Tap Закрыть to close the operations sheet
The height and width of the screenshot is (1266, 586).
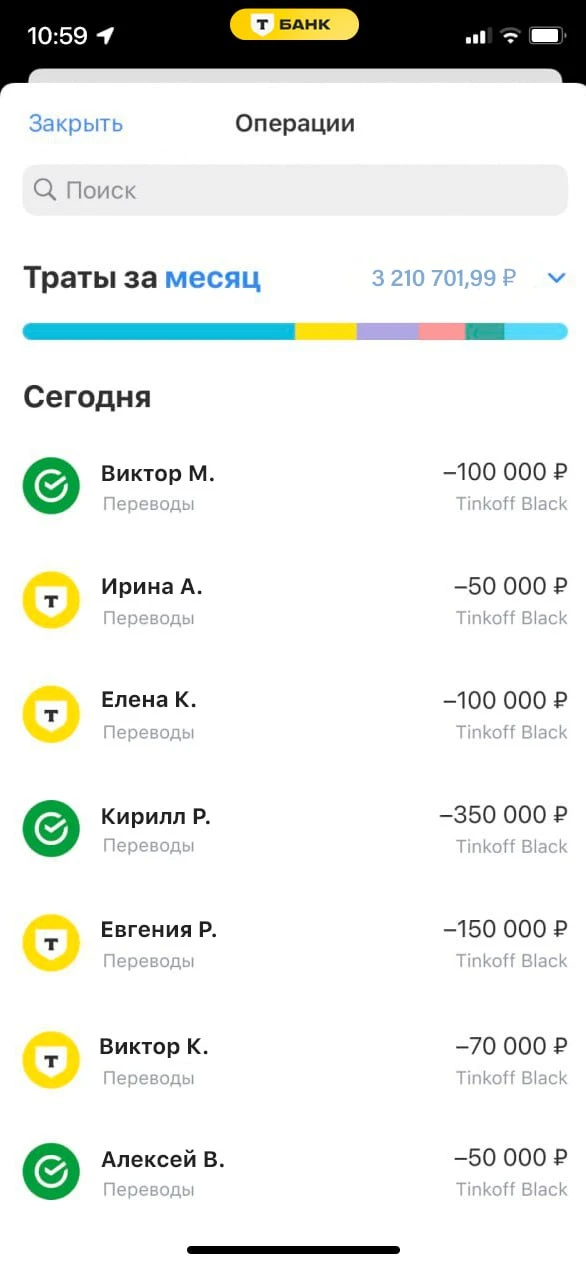click(x=76, y=124)
